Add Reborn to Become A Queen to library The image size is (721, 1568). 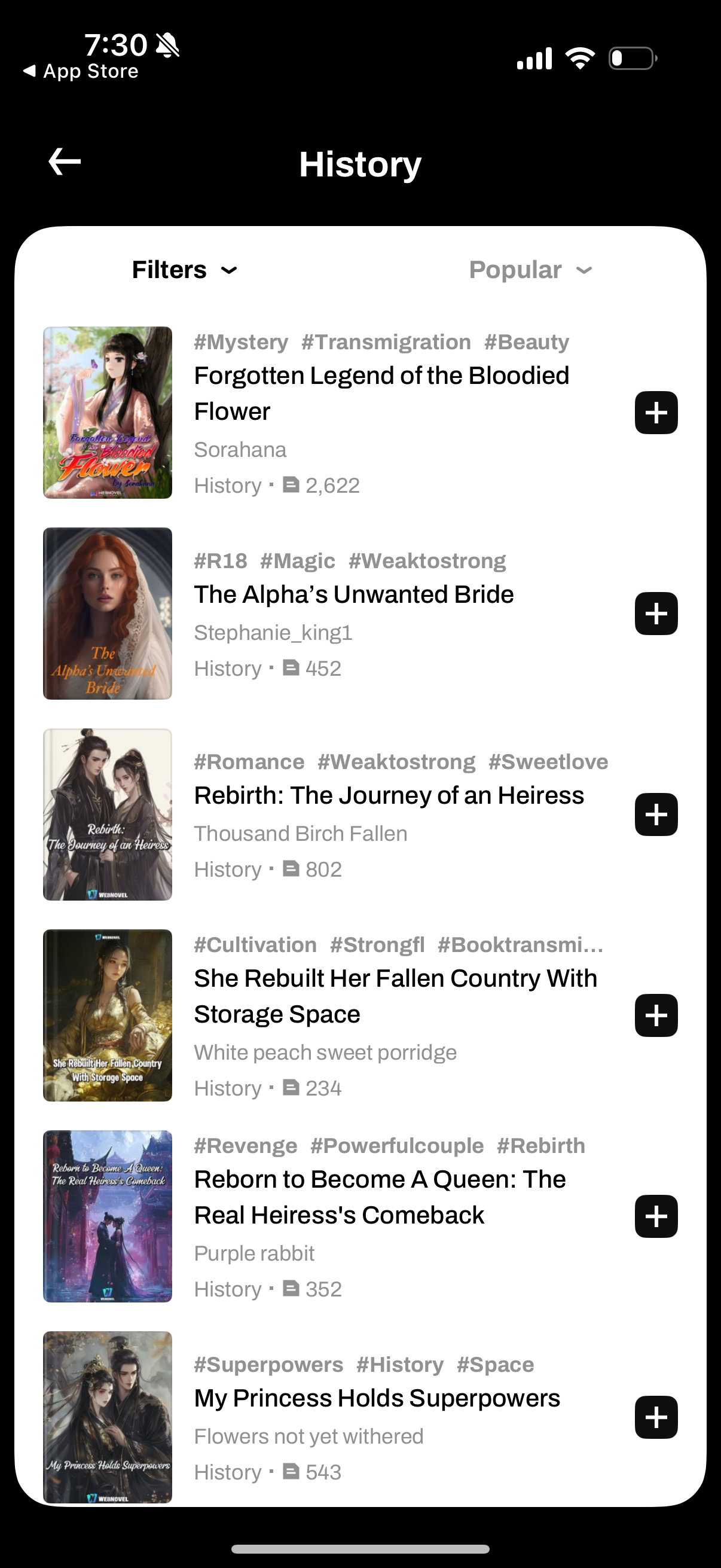(x=656, y=1216)
